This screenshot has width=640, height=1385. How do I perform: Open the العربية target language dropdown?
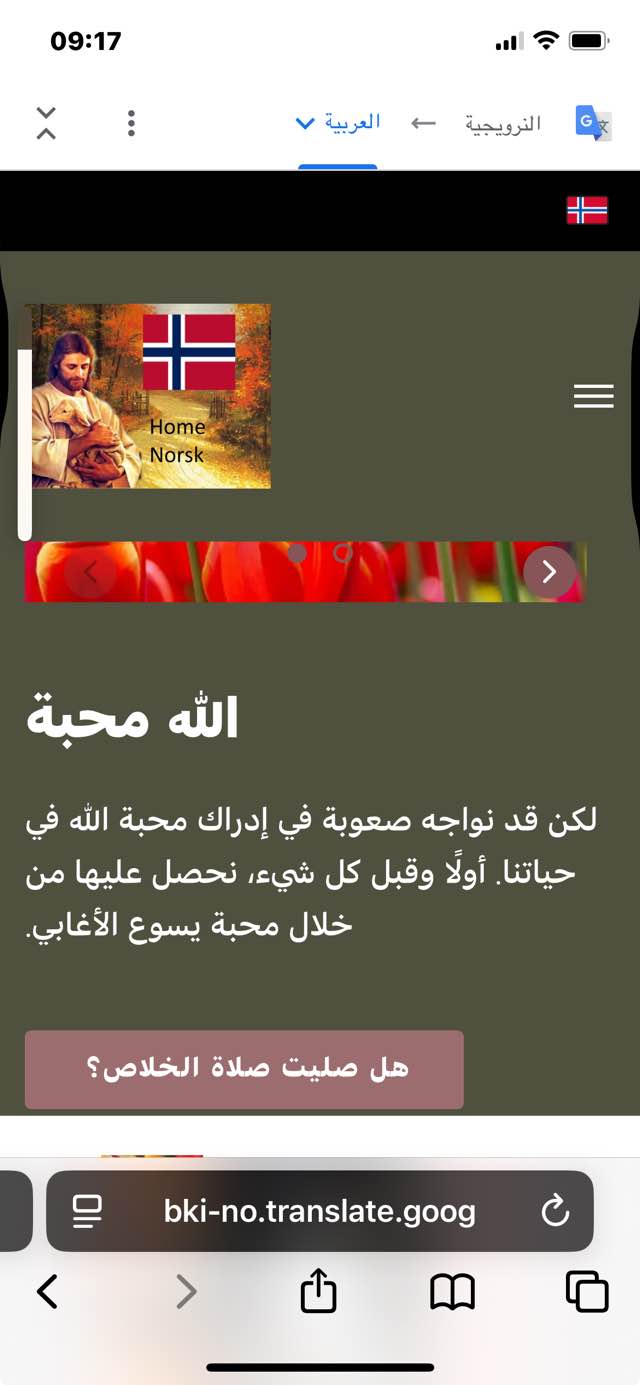[x=339, y=123]
